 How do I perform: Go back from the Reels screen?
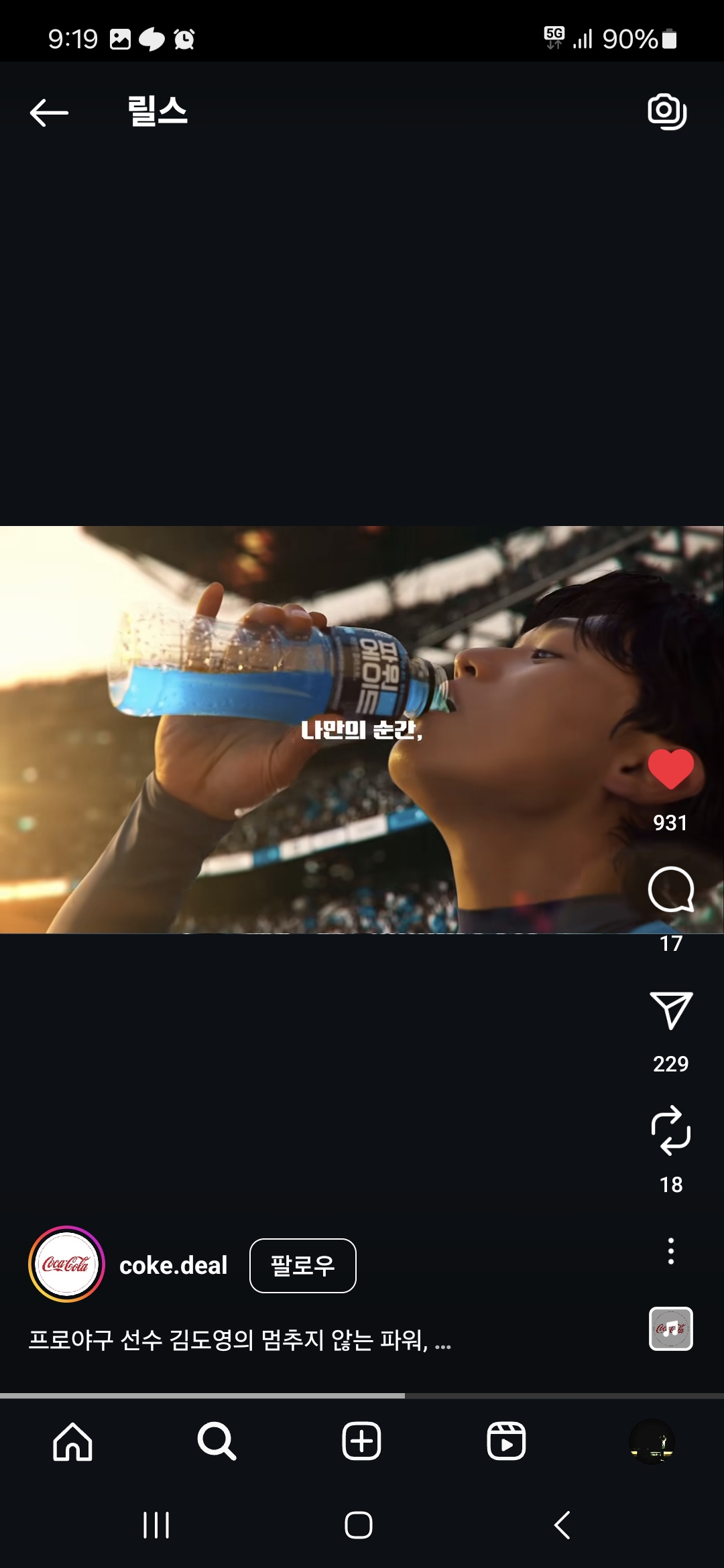click(x=49, y=112)
